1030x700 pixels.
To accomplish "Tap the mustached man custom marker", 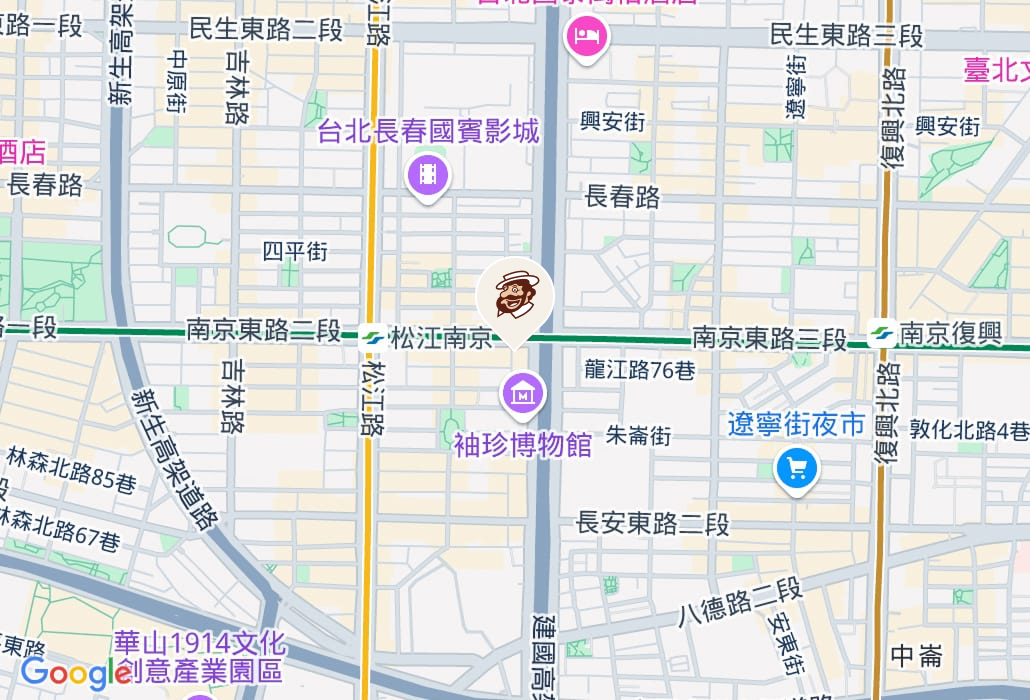I will (516, 297).
